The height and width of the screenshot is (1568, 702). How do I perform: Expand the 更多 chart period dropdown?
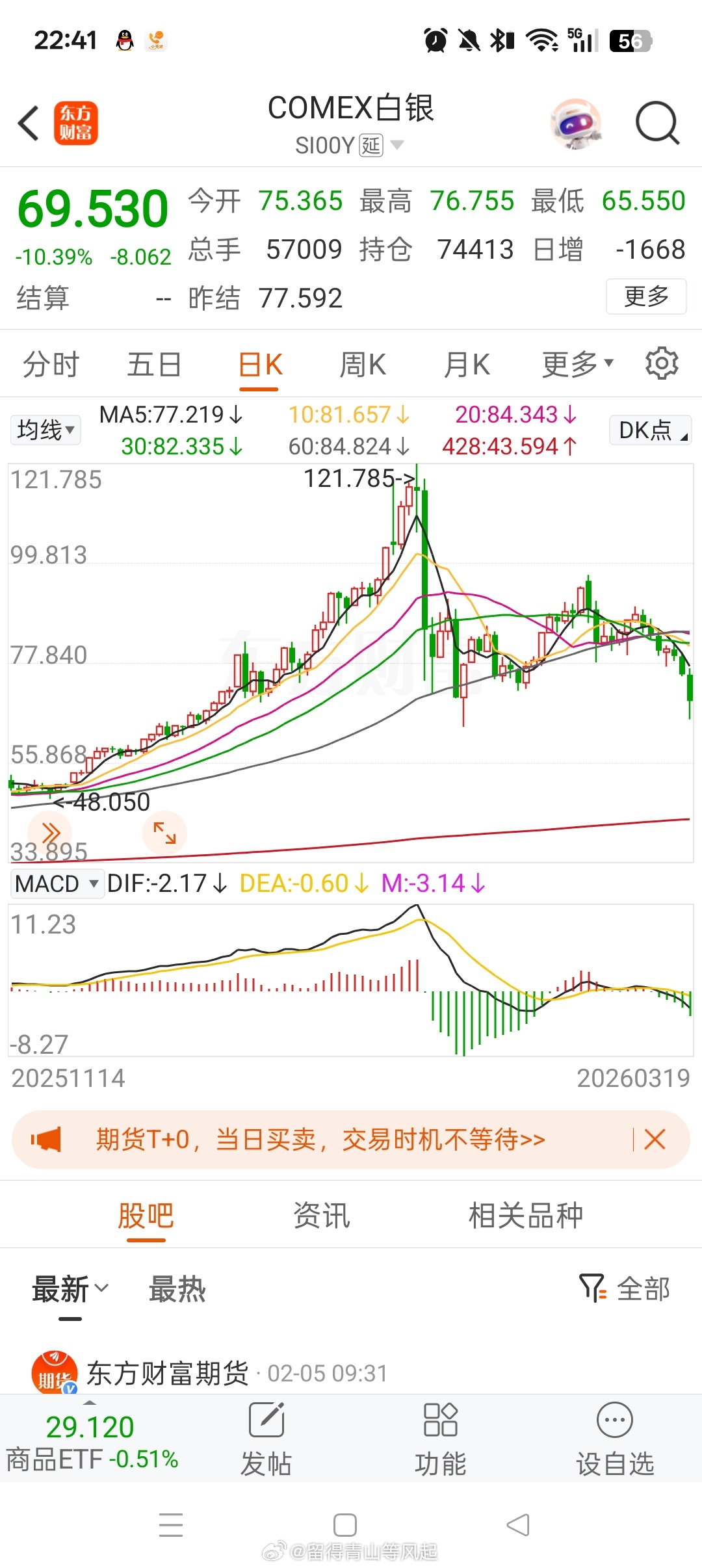[x=577, y=365]
